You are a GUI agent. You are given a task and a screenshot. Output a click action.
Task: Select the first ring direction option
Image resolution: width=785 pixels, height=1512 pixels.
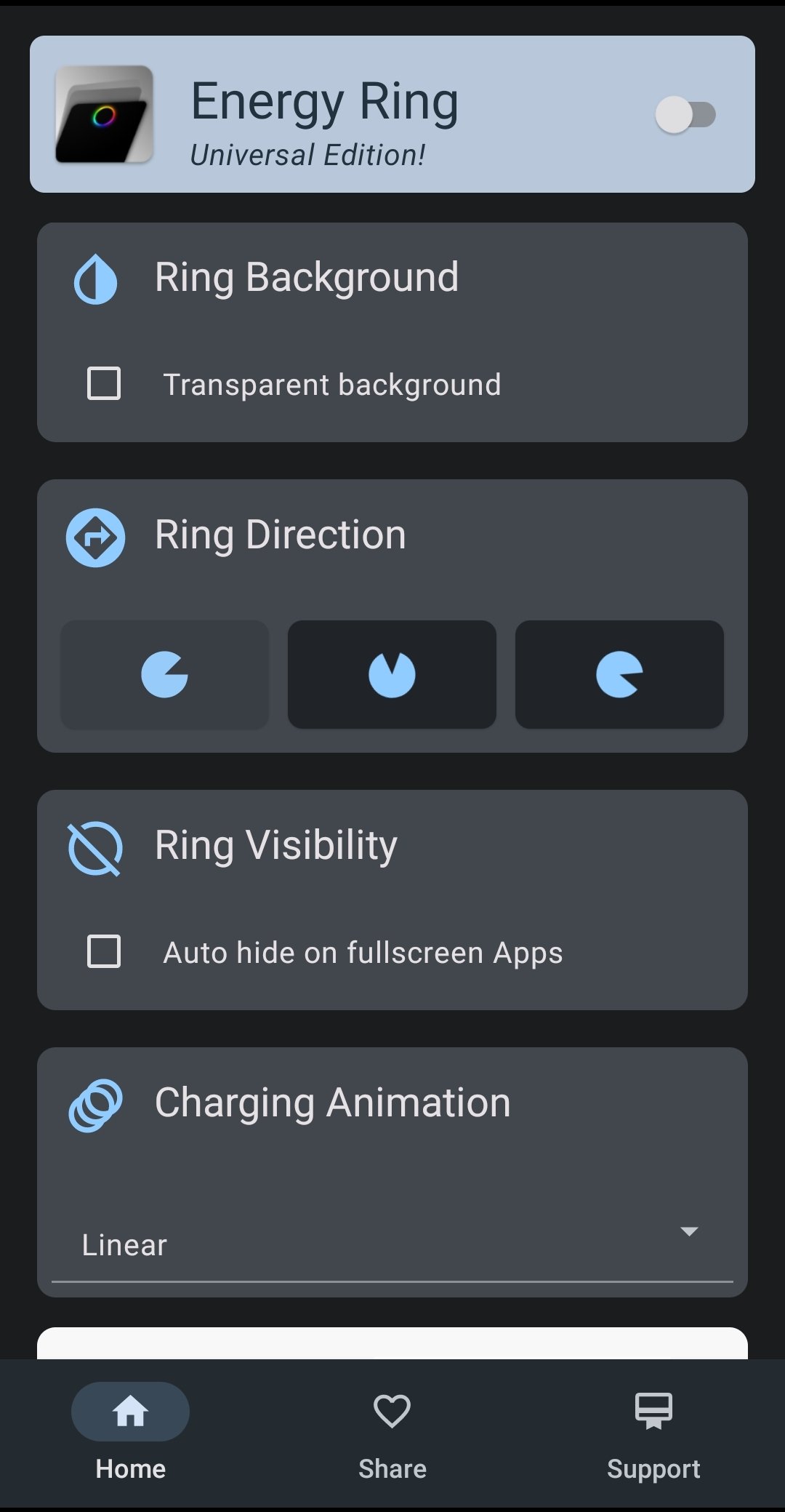[x=164, y=674]
